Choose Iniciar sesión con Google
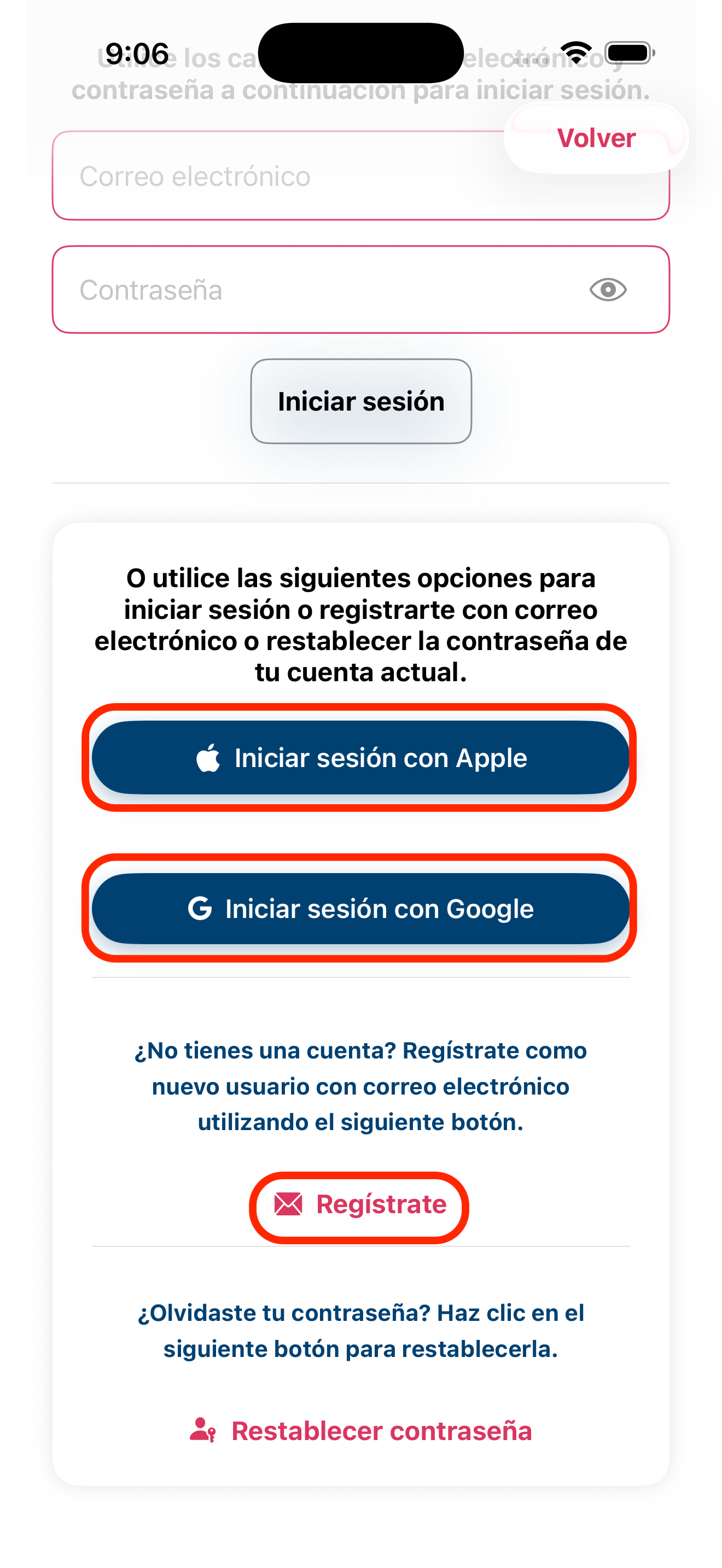 pyautogui.click(x=360, y=908)
